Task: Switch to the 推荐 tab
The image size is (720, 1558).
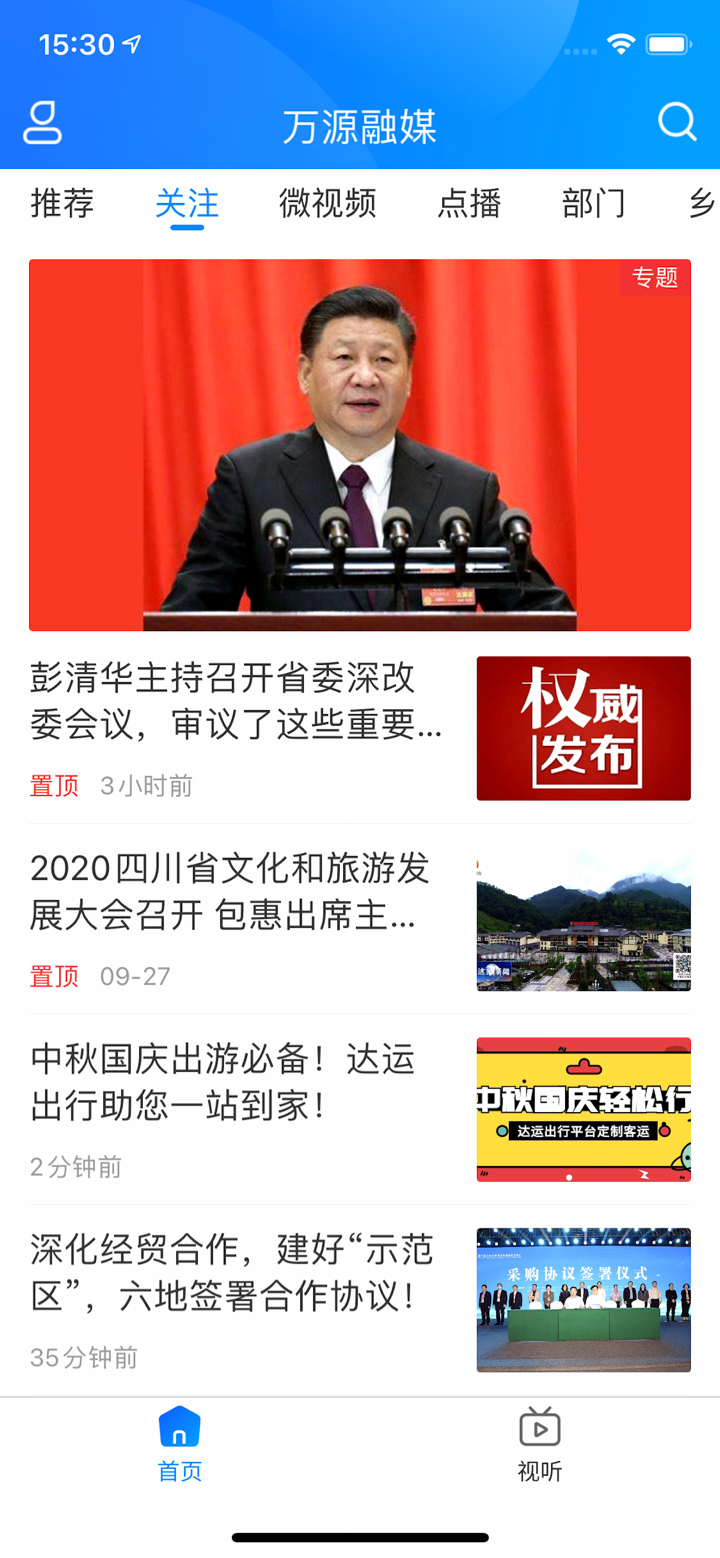Action: pyautogui.click(x=63, y=203)
